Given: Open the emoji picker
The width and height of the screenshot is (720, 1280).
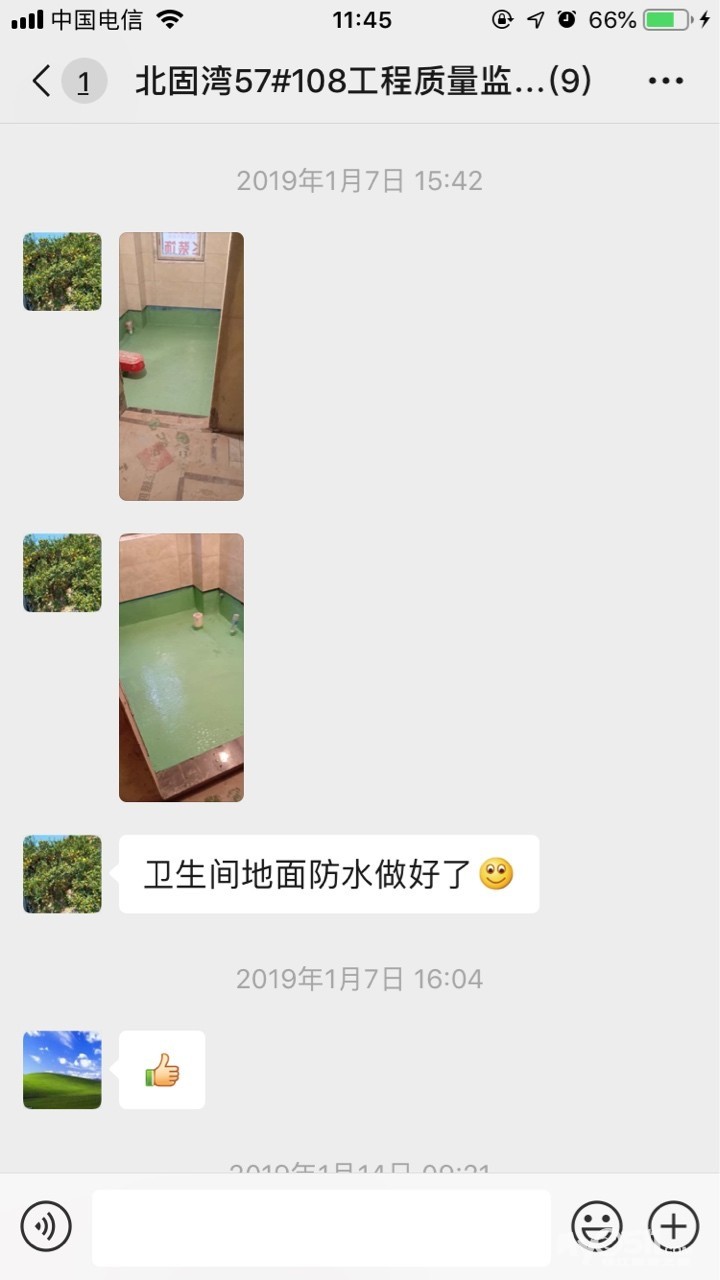Looking at the screenshot, I should [596, 1226].
